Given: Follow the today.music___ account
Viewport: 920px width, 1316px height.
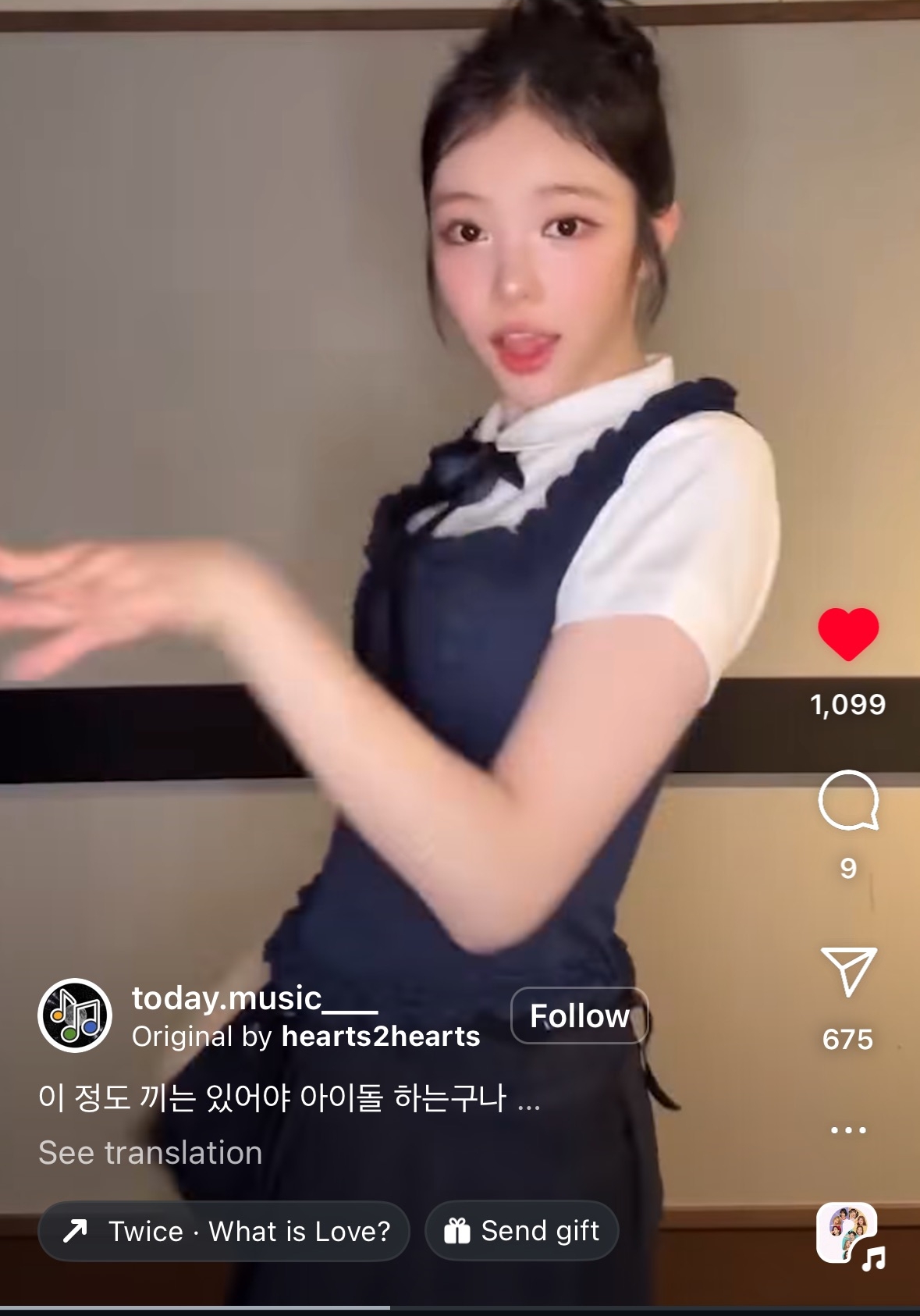Looking at the screenshot, I should pos(579,1015).
